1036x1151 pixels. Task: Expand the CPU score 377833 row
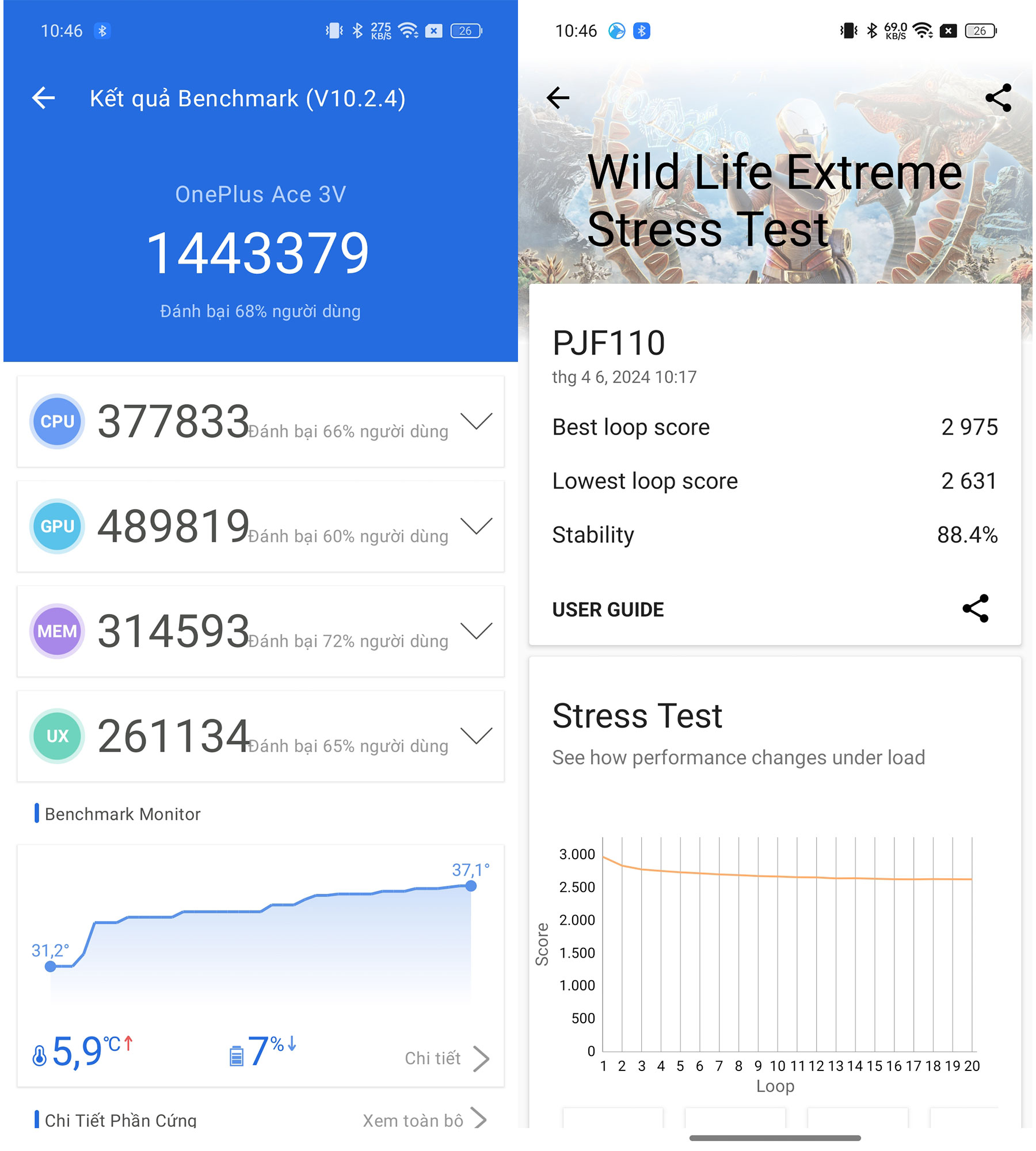coord(477,421)
